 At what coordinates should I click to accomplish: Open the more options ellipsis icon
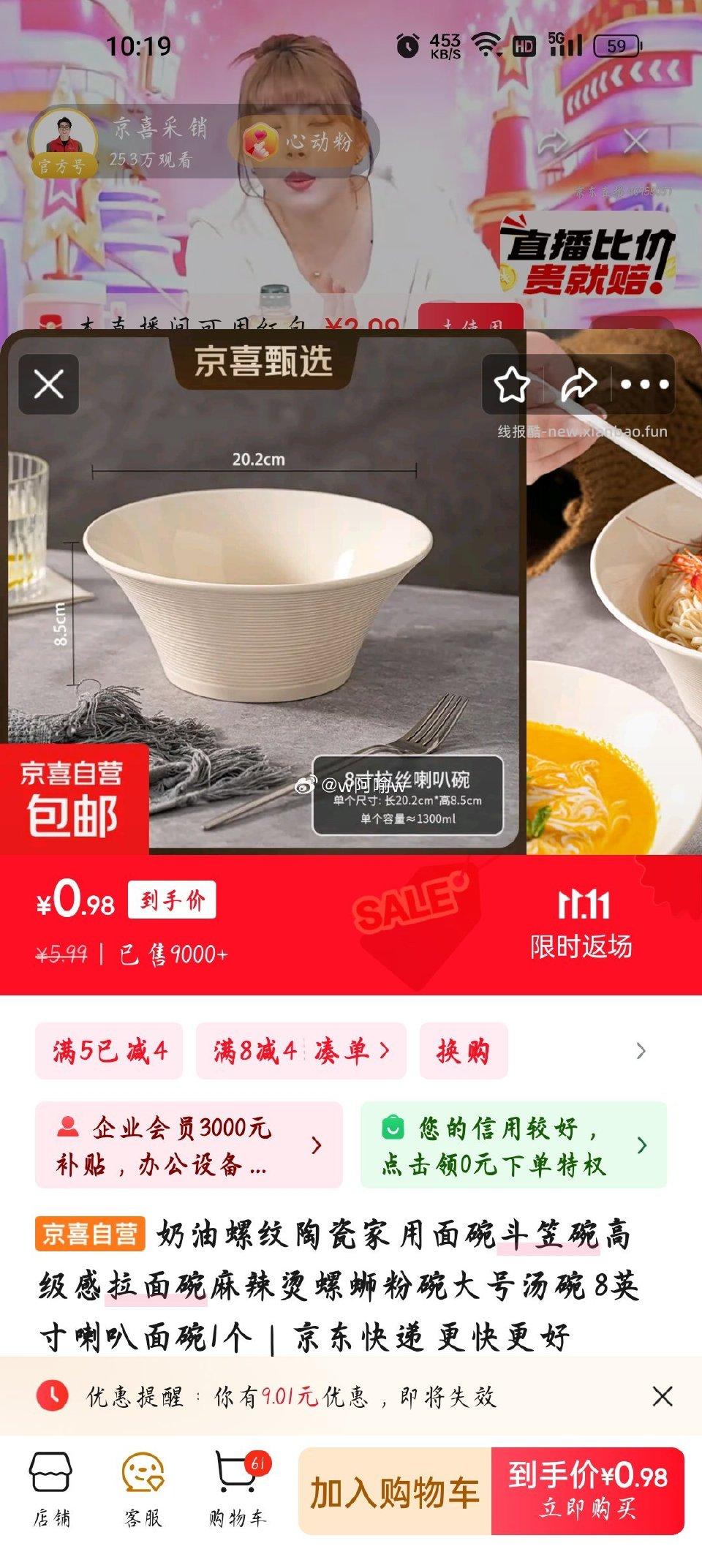coord(643,385)
